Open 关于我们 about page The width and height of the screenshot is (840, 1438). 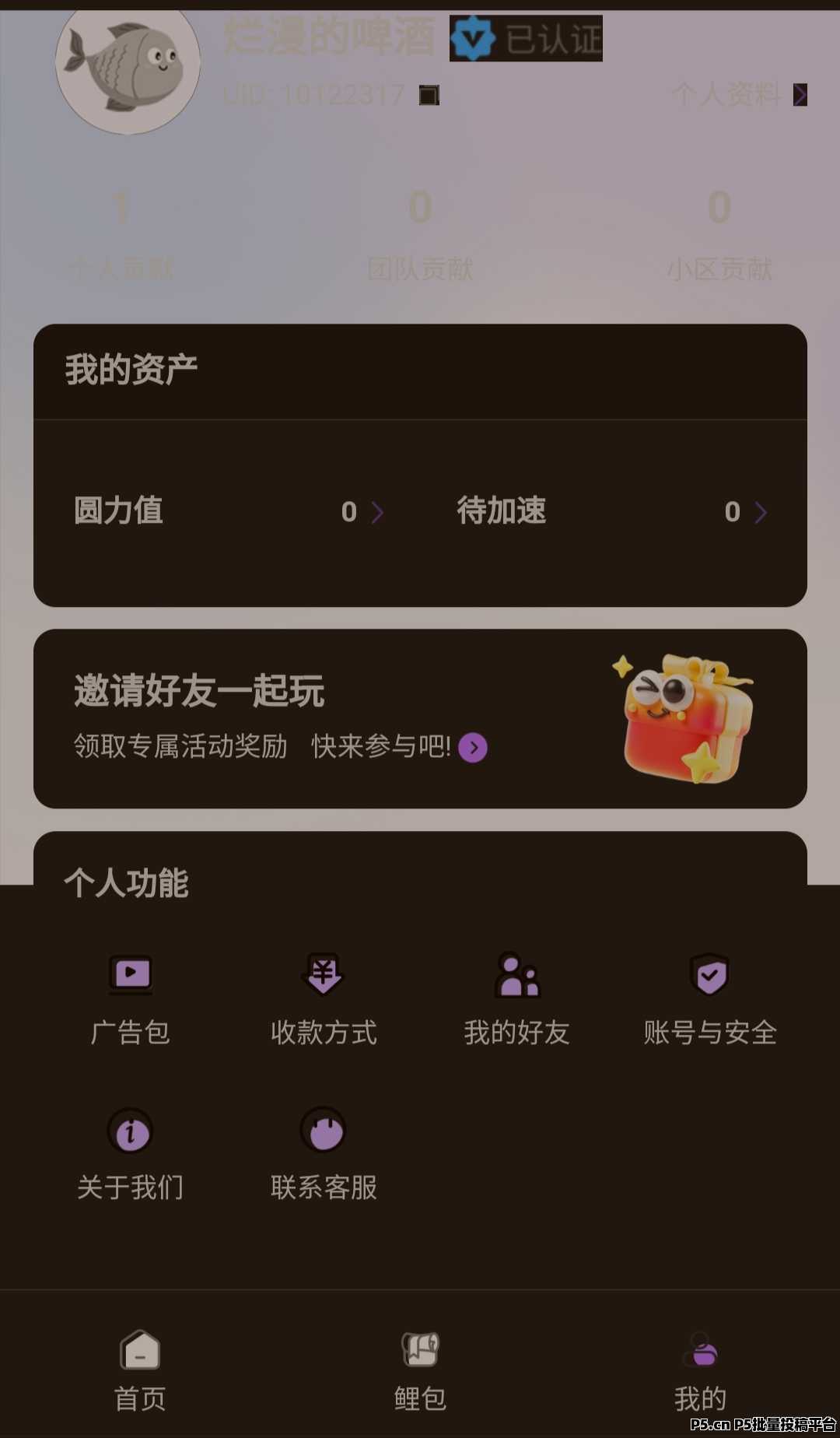pos(130,1153)
